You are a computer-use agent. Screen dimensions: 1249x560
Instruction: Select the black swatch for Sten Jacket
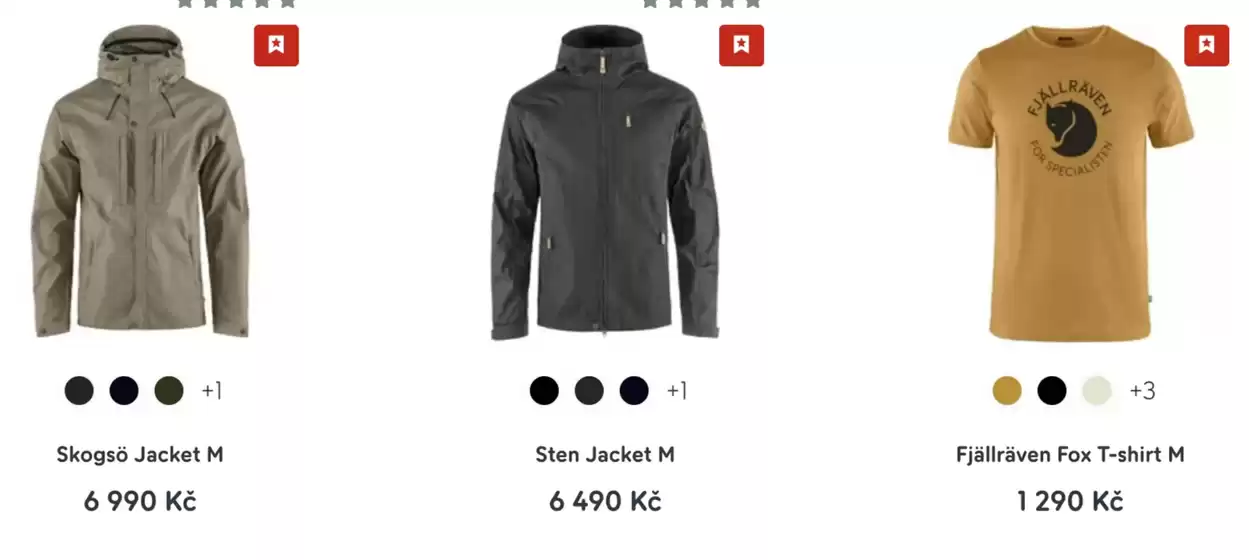coord(544,390)
